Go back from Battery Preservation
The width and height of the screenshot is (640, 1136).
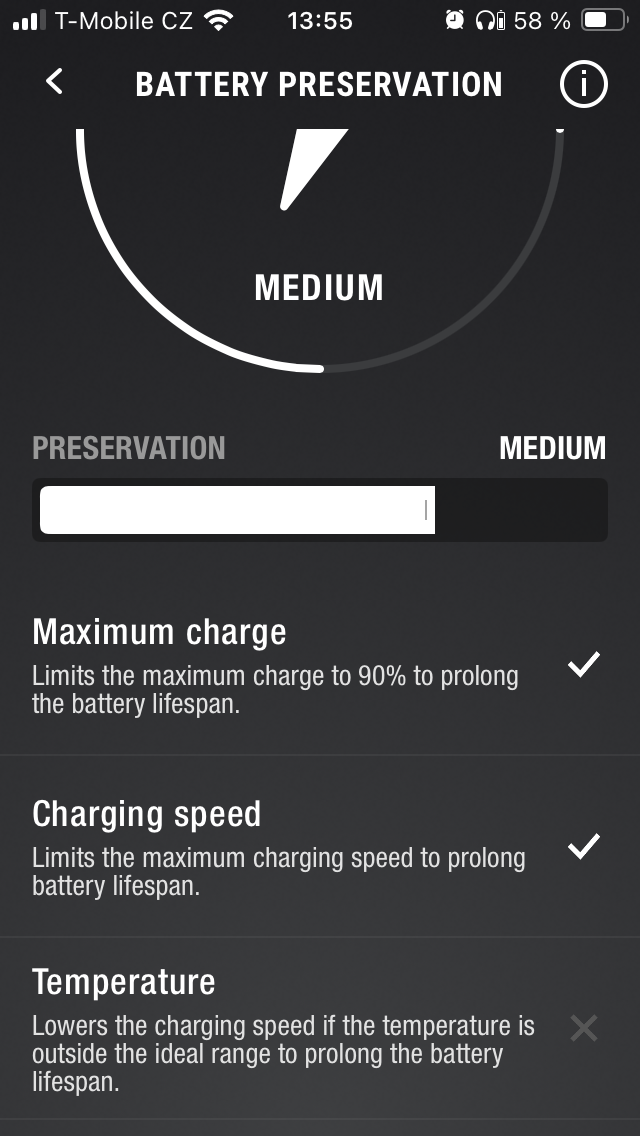[55, 83]
